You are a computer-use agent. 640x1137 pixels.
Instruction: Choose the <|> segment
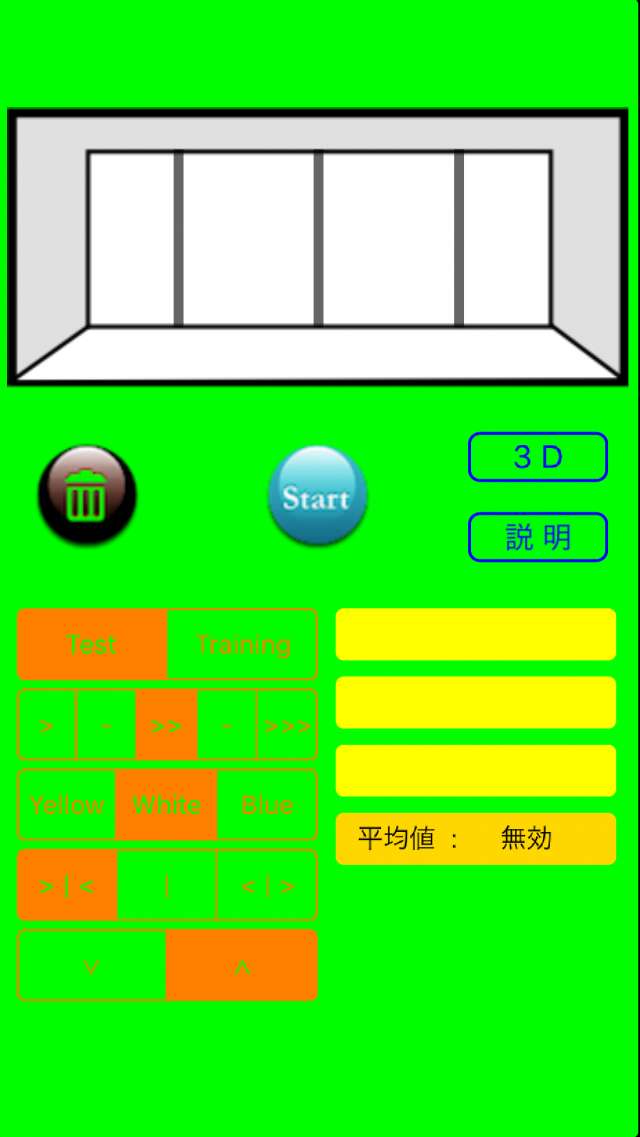point(267,885)
